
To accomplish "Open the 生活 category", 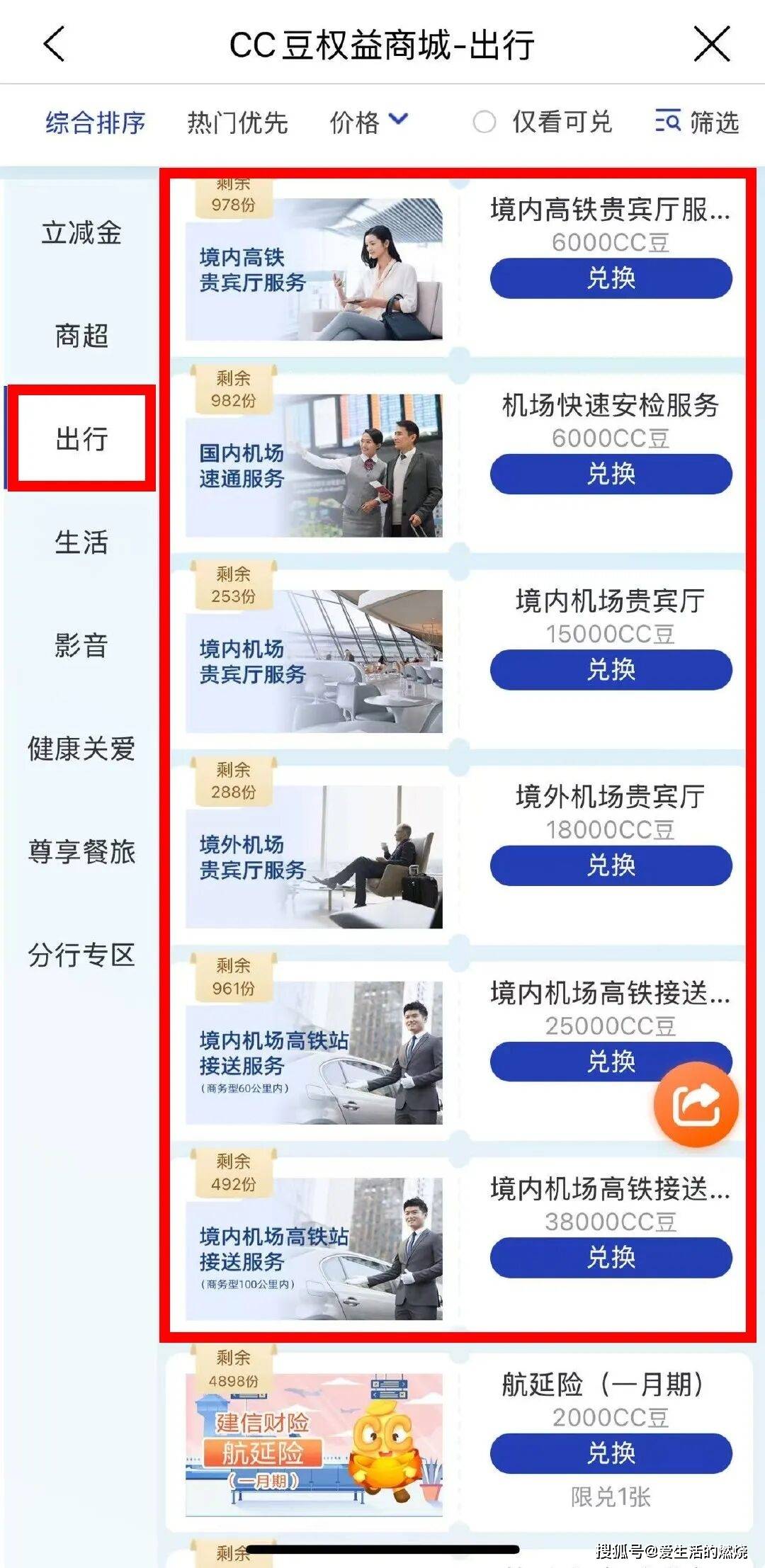I will point(81,542).
